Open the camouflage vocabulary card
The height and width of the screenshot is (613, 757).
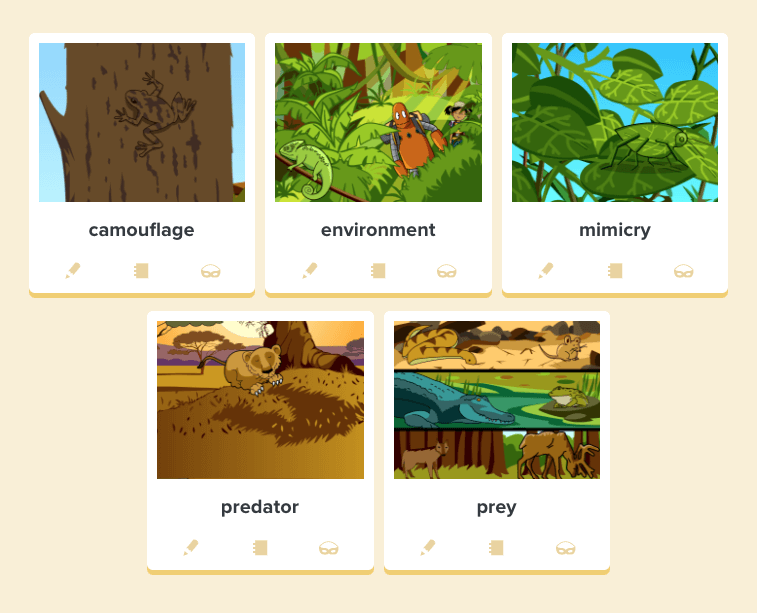141,124
